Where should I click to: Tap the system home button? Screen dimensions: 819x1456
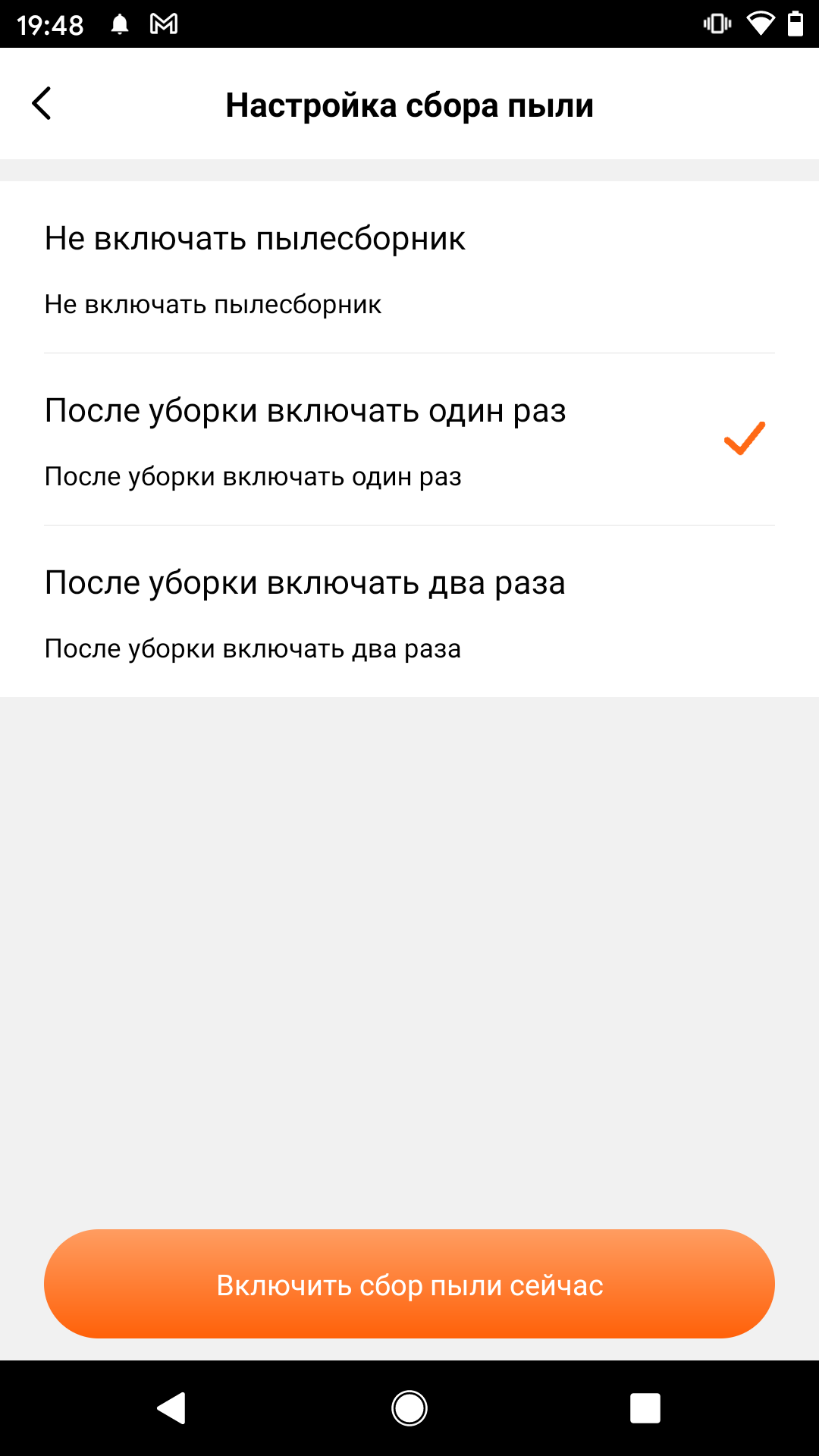[409, 1408]
